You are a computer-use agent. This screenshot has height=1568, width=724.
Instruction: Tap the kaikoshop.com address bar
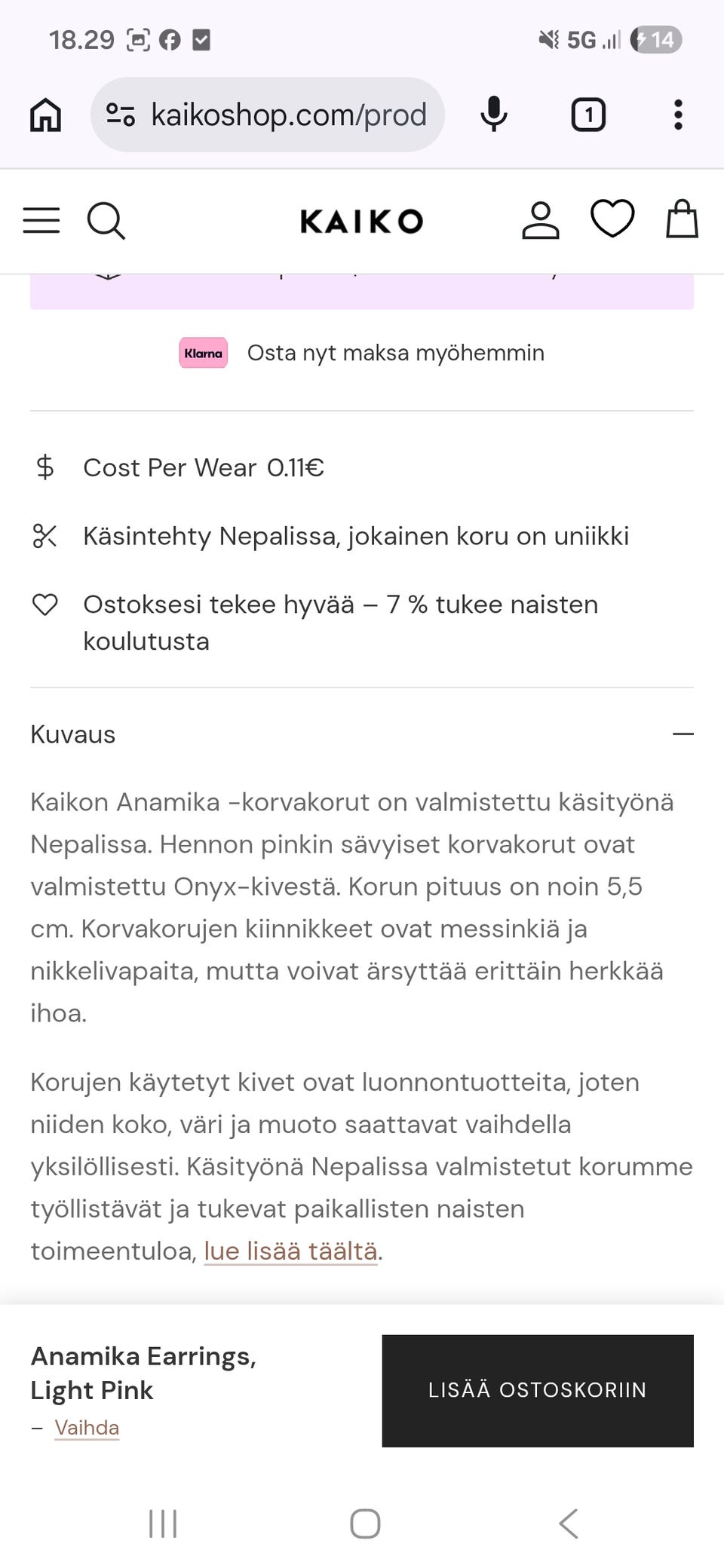(x=287, y=114)
